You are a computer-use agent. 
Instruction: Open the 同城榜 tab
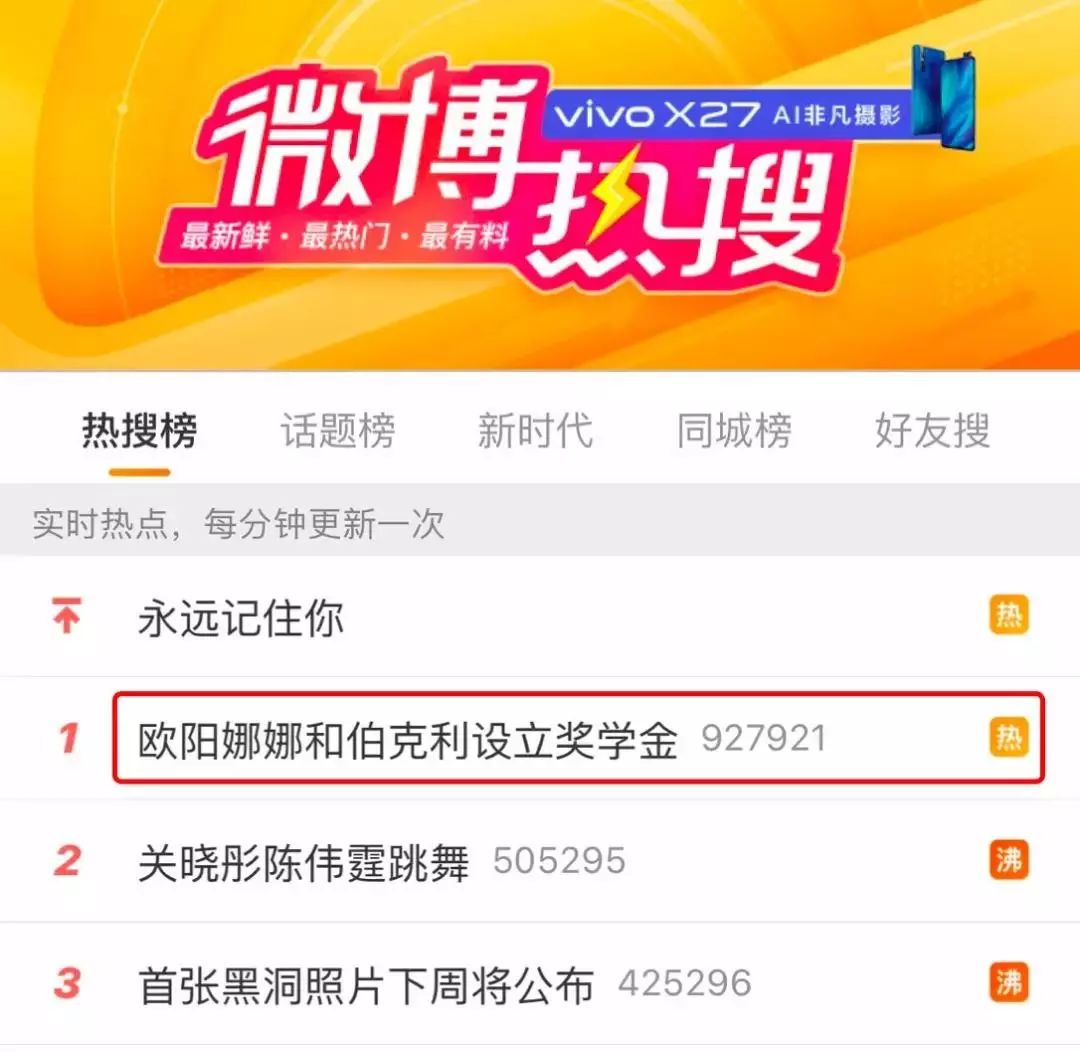point(734,432)
